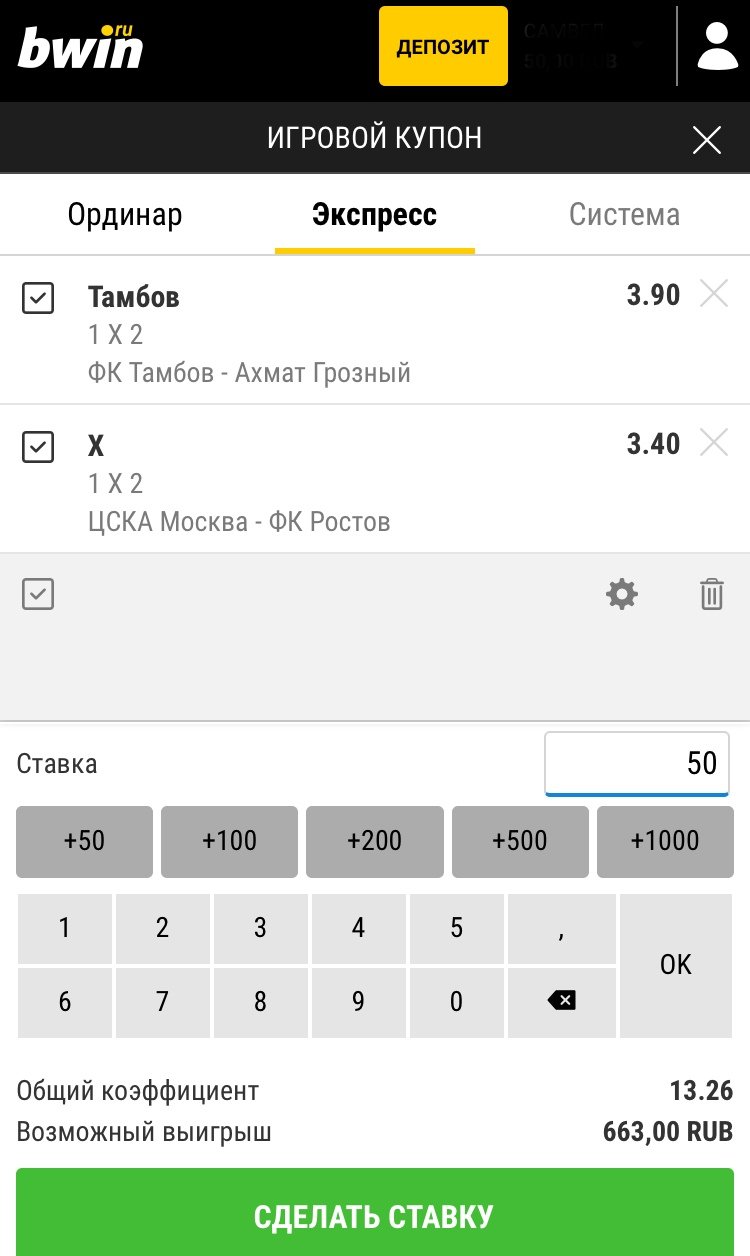The image size is (750, 1256).
Task: Remove the ЦСКА Москва - ФК Ростов selection
Action: click(714, 442)
